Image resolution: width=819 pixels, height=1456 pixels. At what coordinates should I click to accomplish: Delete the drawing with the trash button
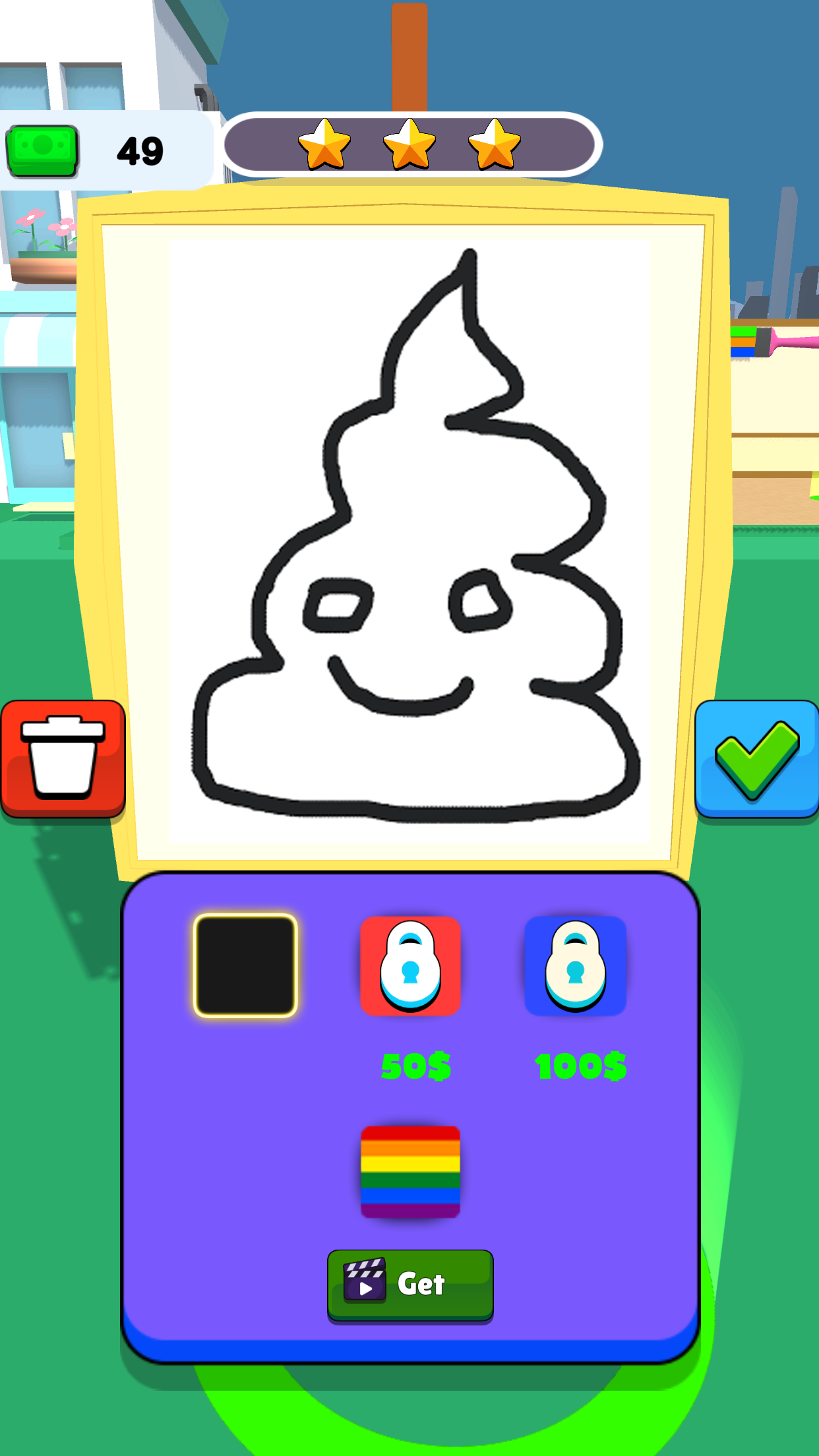[63, 758]
